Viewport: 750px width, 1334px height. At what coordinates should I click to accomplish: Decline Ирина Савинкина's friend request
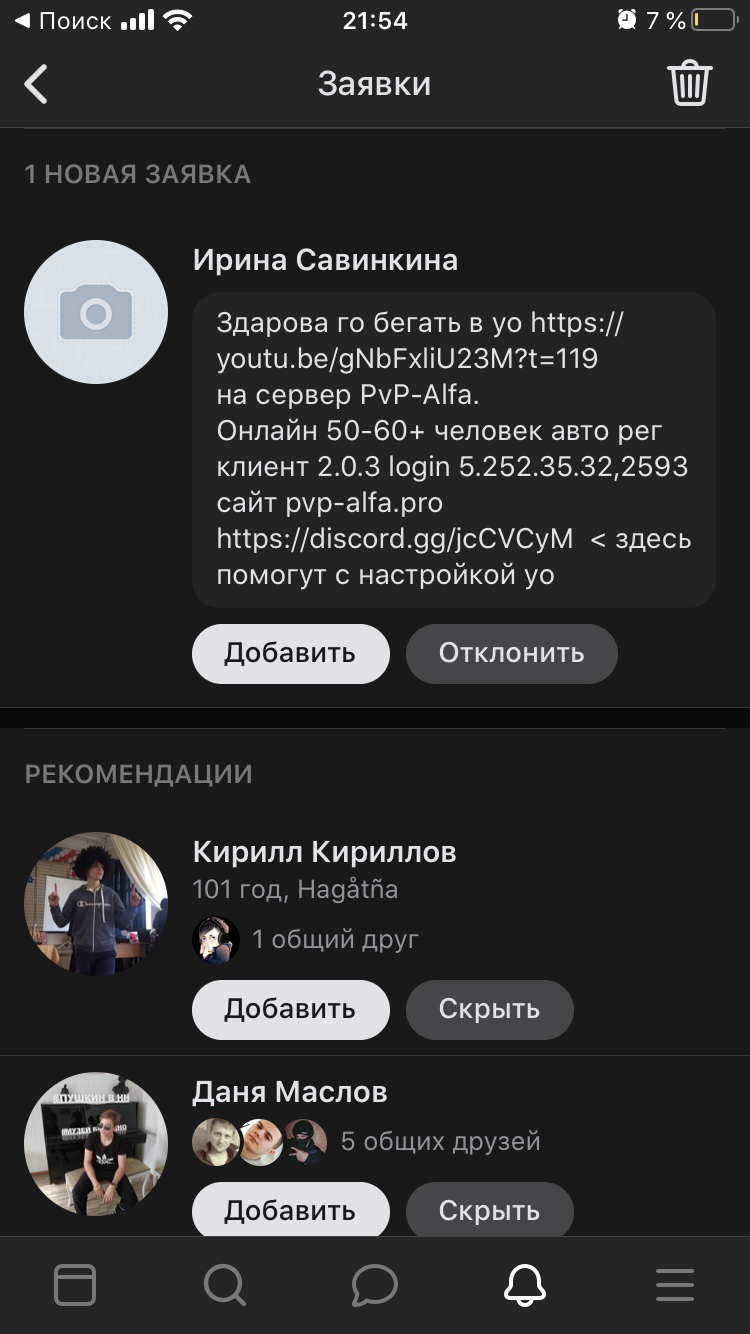point(511,653)
